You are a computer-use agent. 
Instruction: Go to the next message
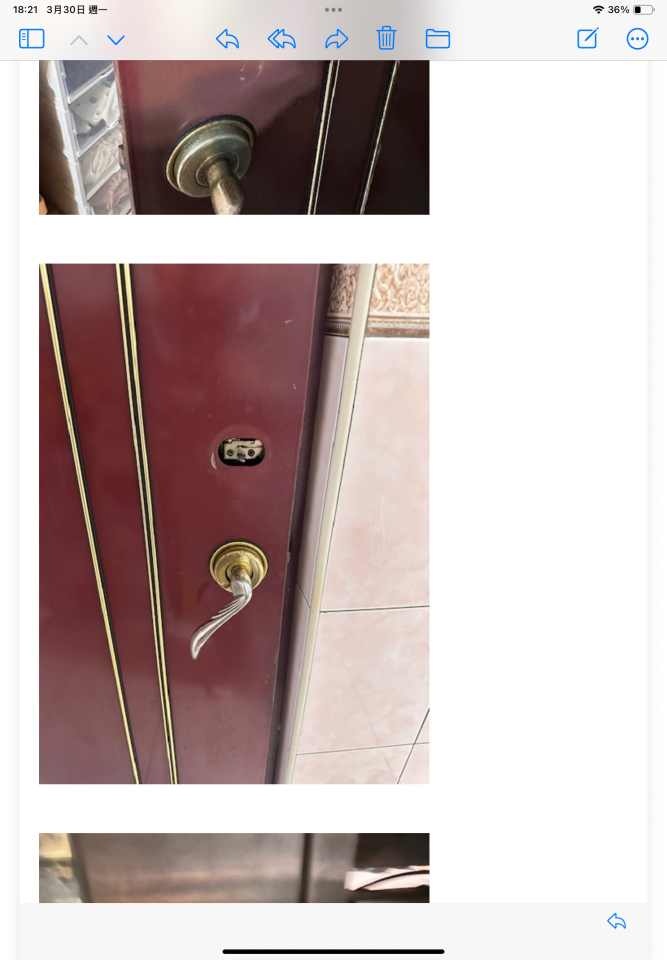coord(116,40)
